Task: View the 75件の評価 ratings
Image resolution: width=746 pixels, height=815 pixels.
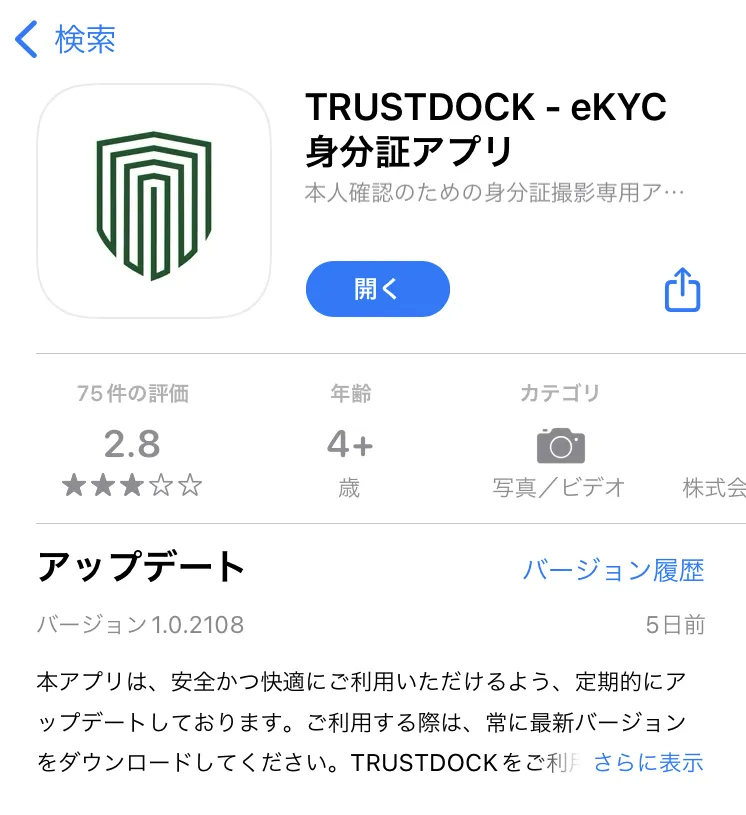Action: [x=132, y=441]
